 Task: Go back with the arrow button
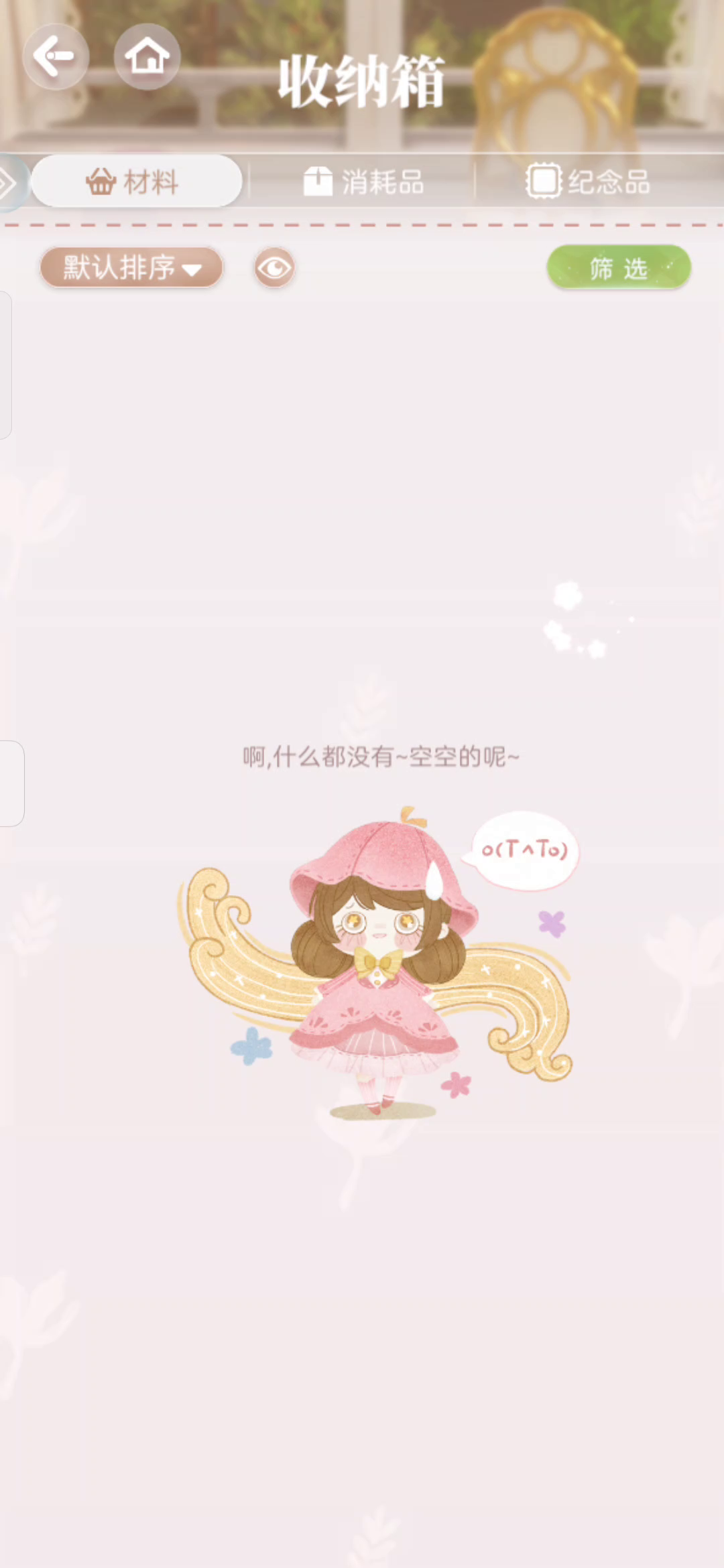click(x=56, y=56)
